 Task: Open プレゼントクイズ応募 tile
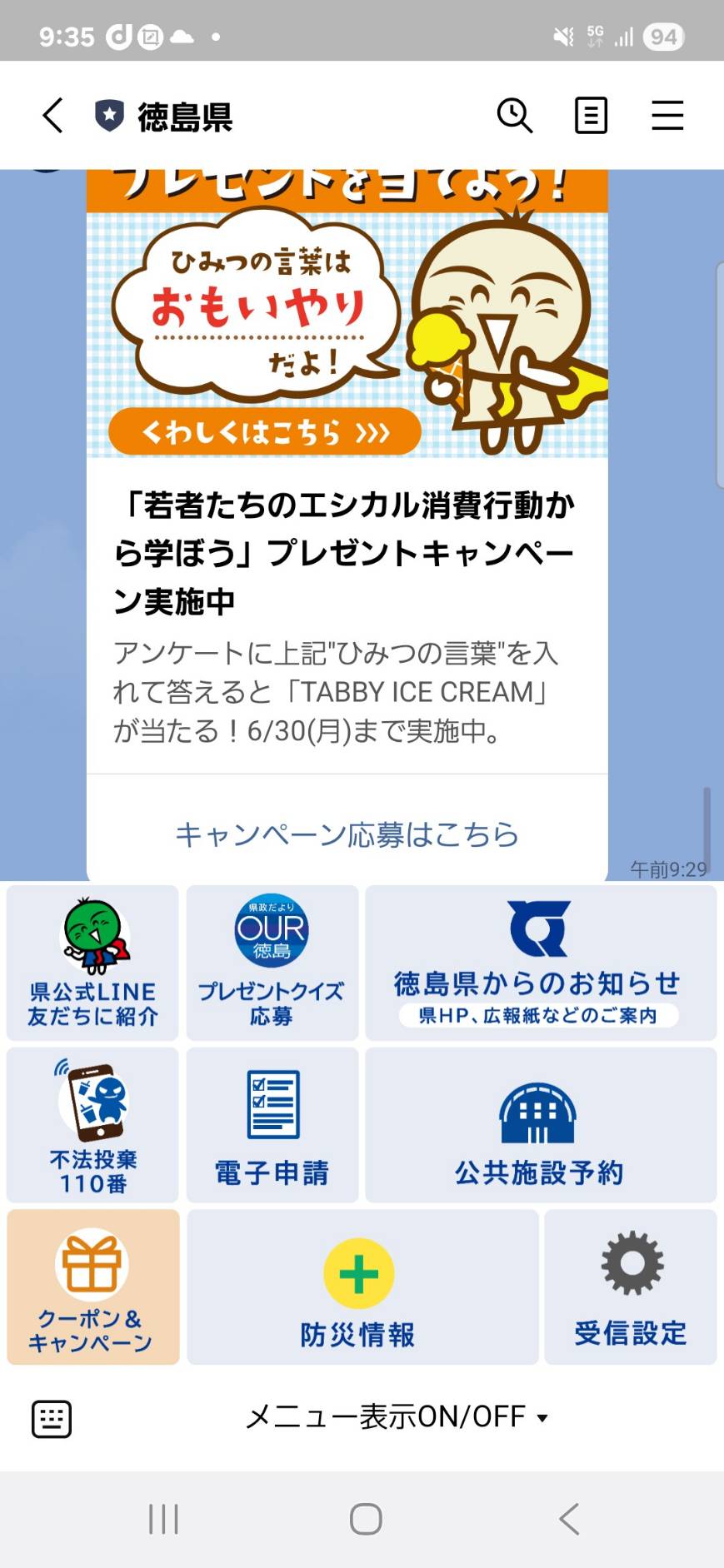(x=272, y=963)
